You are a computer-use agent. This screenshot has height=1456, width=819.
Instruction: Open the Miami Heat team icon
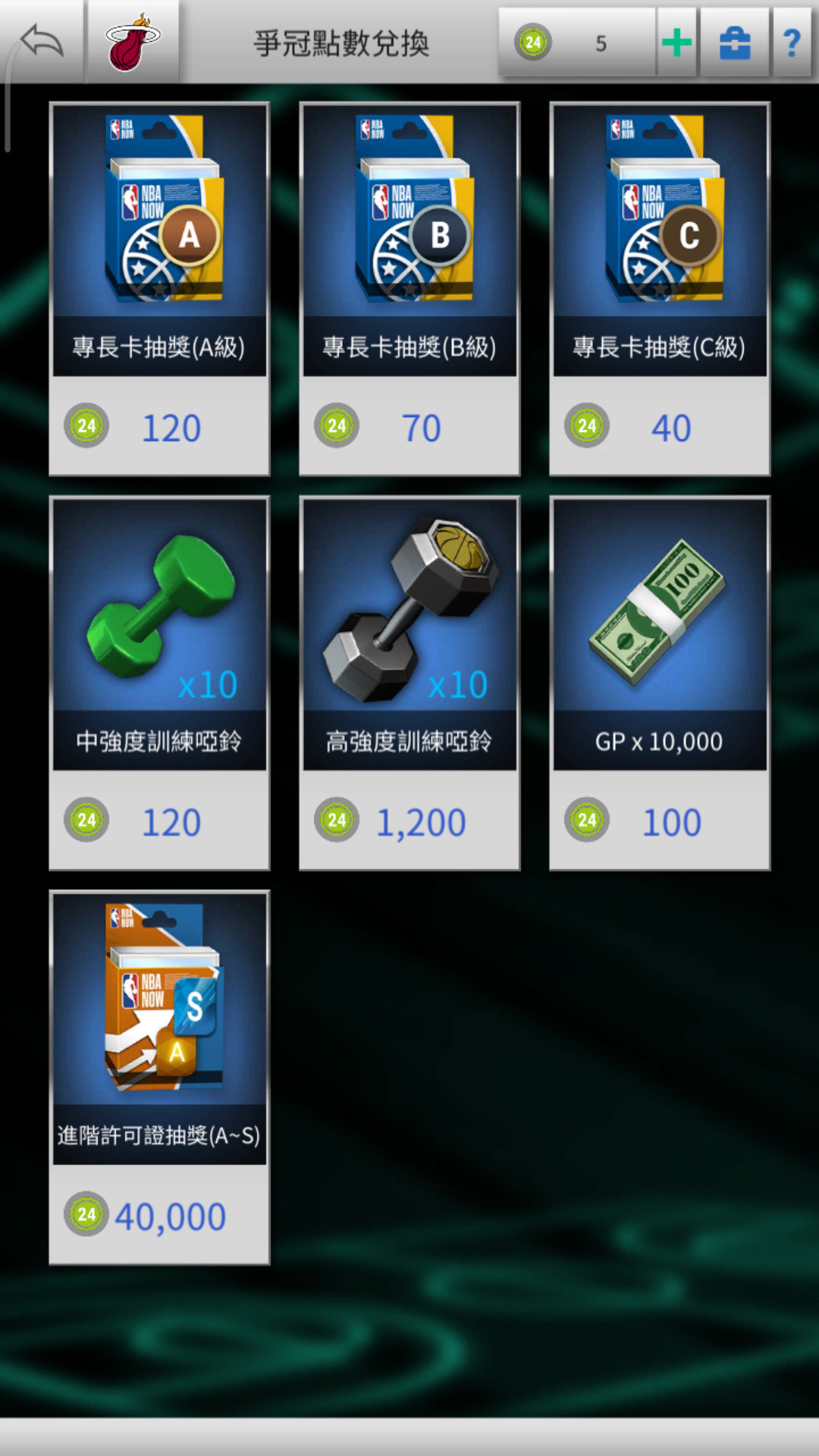tap(133, 42)
